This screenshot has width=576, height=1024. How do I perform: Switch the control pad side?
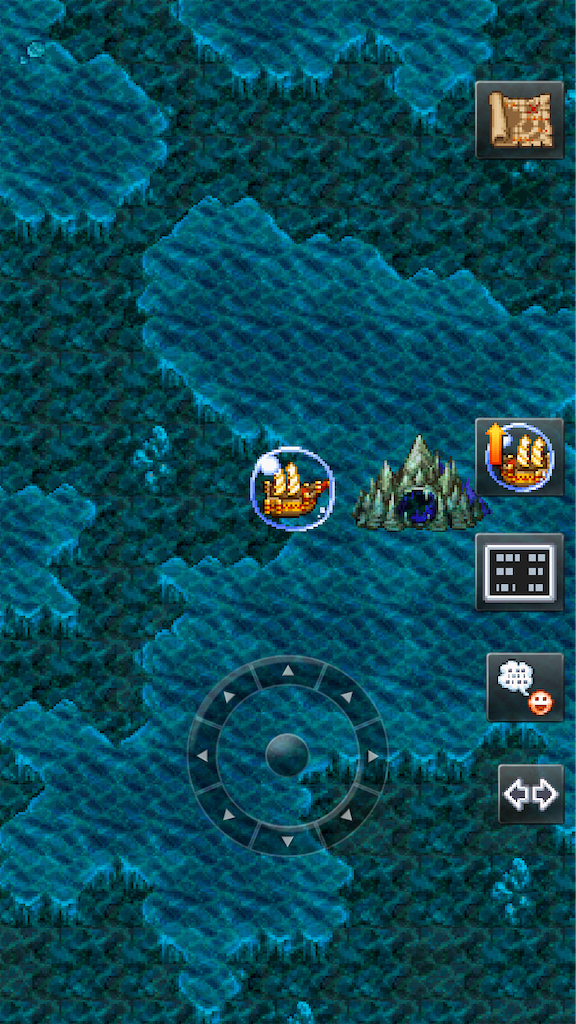531,794
